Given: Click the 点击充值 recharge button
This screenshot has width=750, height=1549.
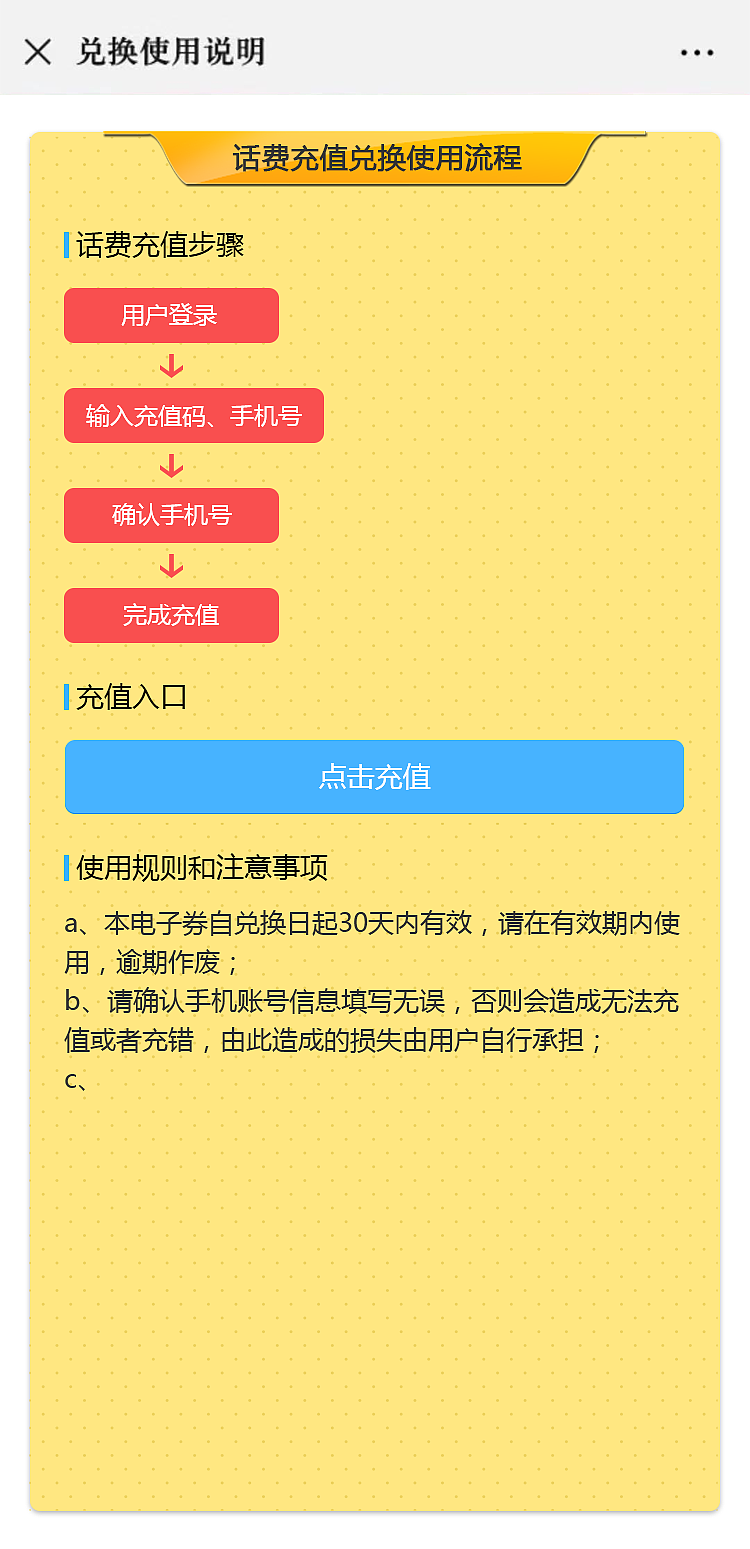Looking at the screenshot, I should (374, 777).
